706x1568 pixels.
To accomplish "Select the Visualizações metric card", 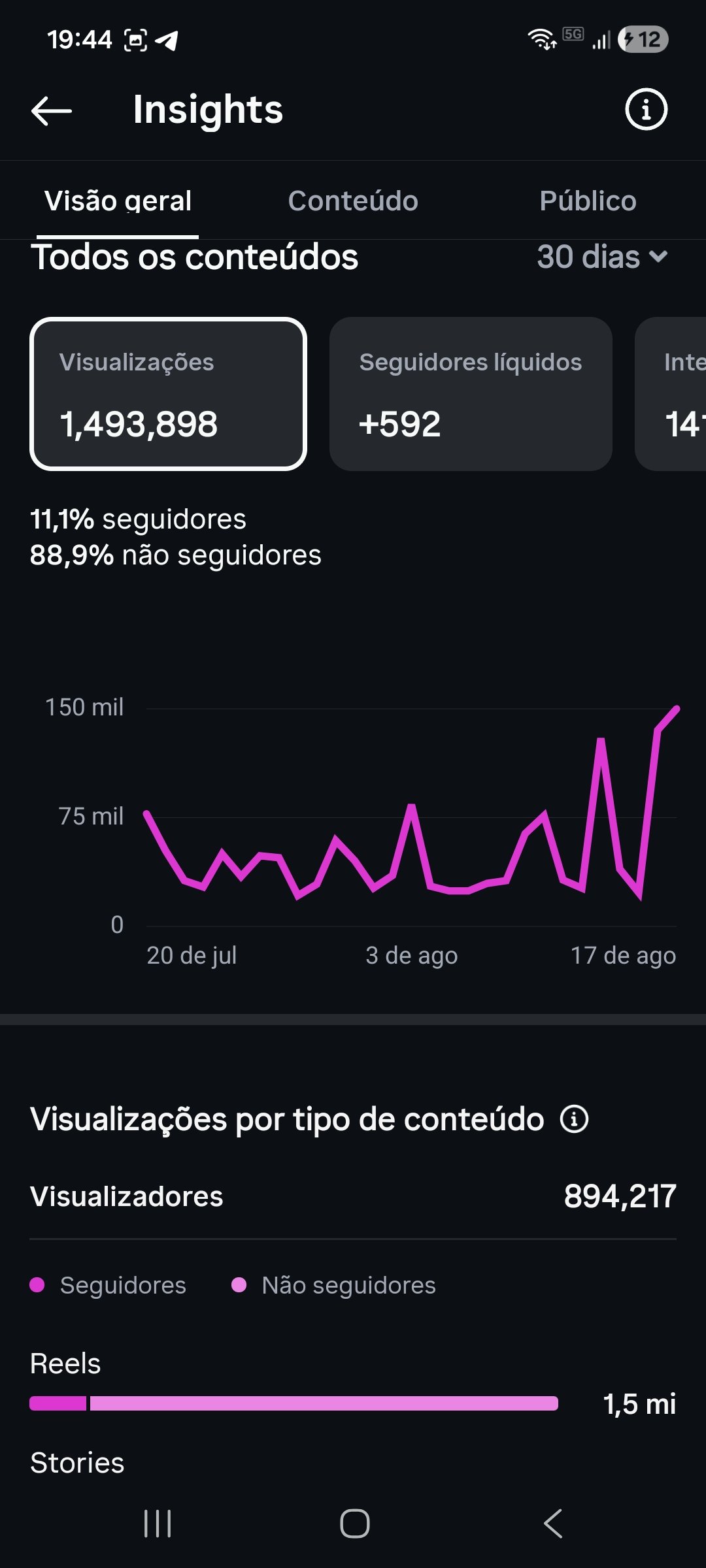I will point(169,394).
